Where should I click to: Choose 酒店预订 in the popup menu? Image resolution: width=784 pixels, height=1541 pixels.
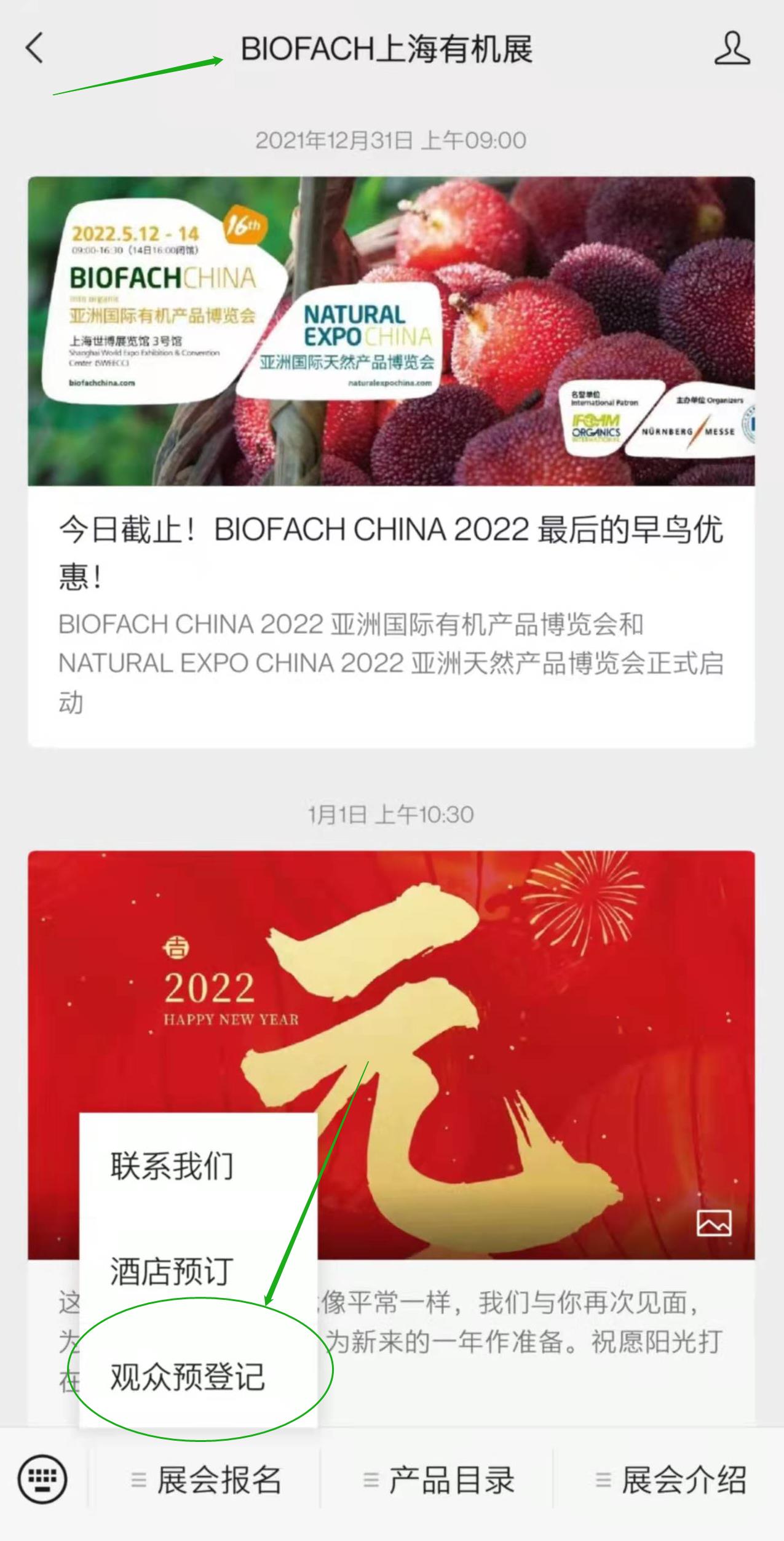click(172, 1272)
